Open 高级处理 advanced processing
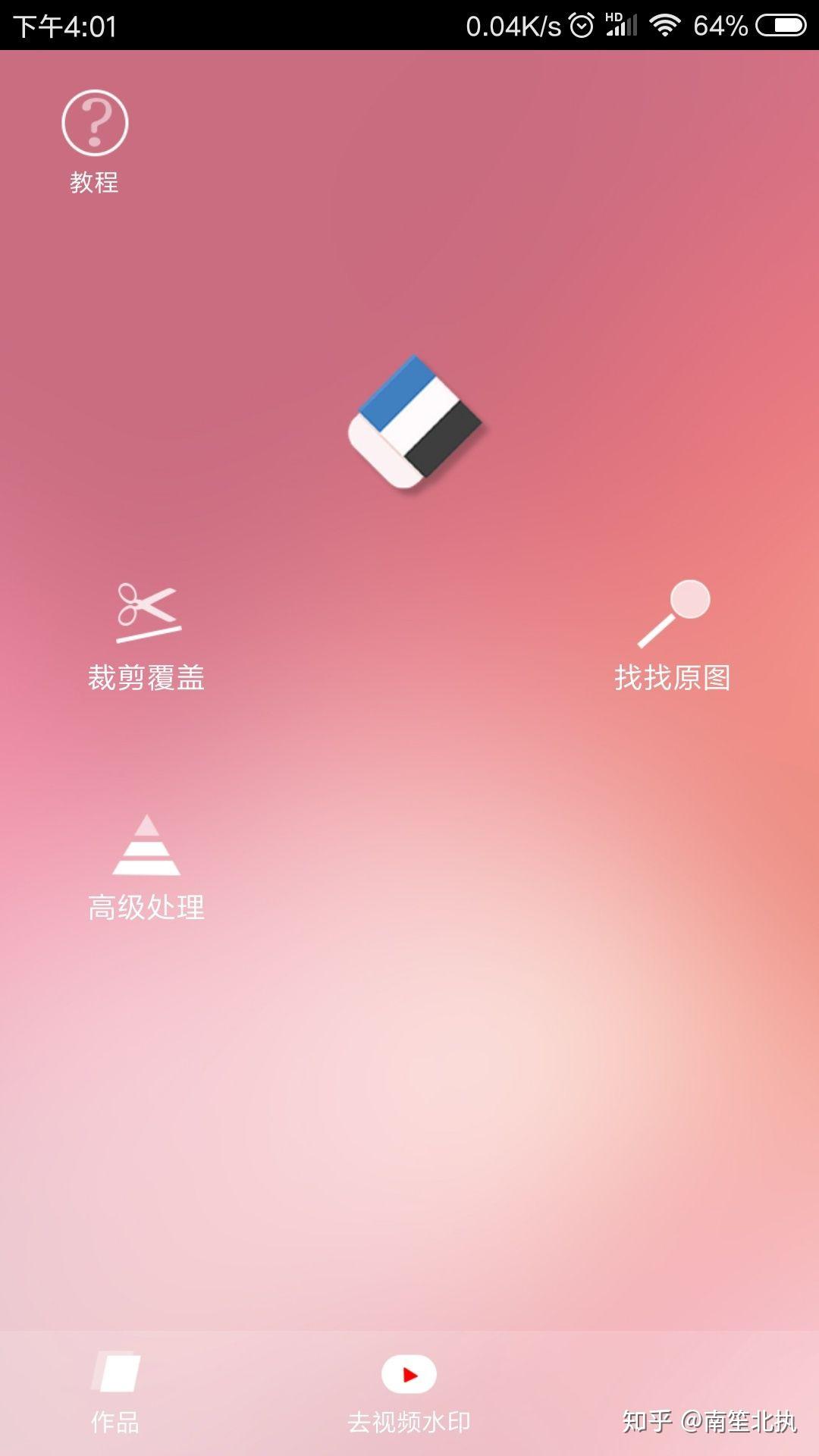The width and height of the screenshot is (819, 1456). point(146,868)
